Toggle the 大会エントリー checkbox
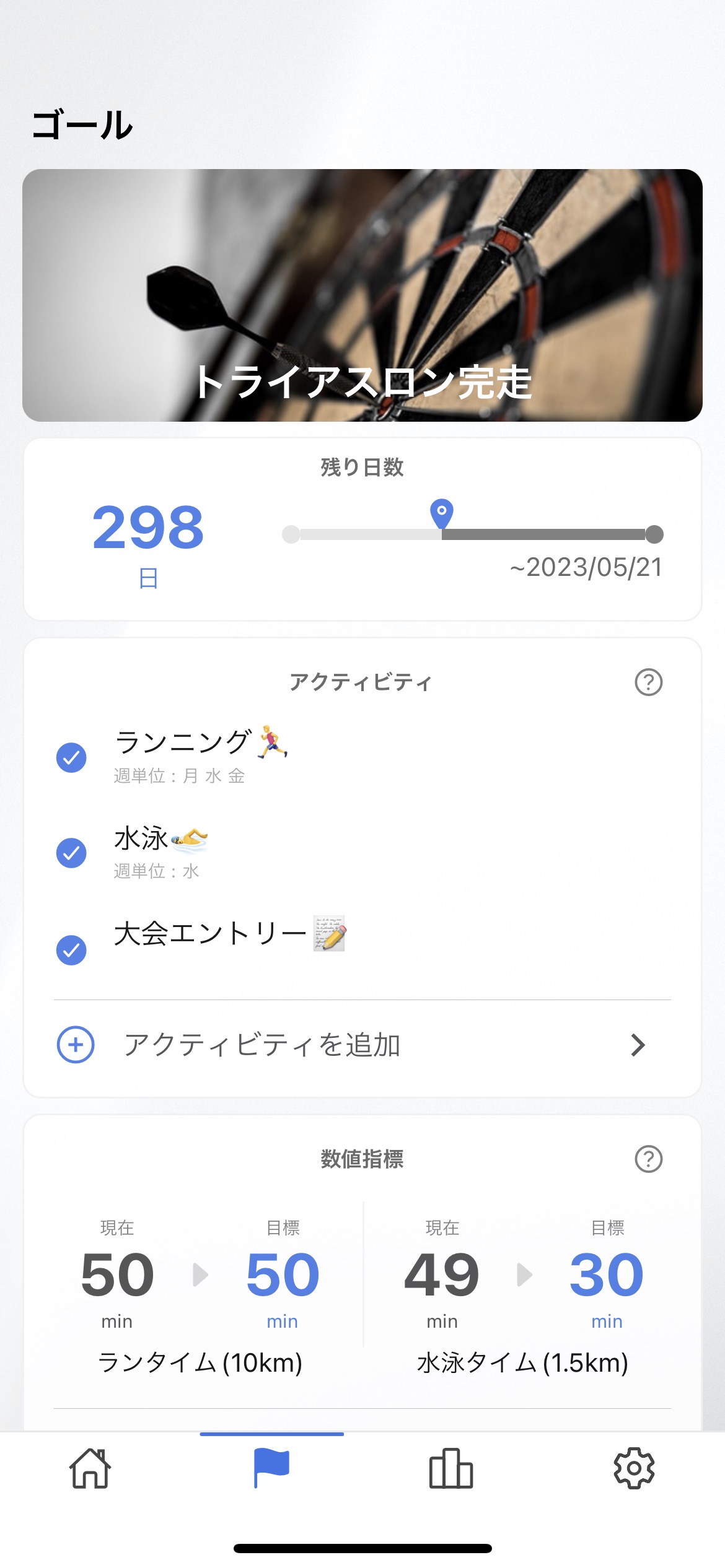Screen dimensions: 725x1568 (72, 950)
